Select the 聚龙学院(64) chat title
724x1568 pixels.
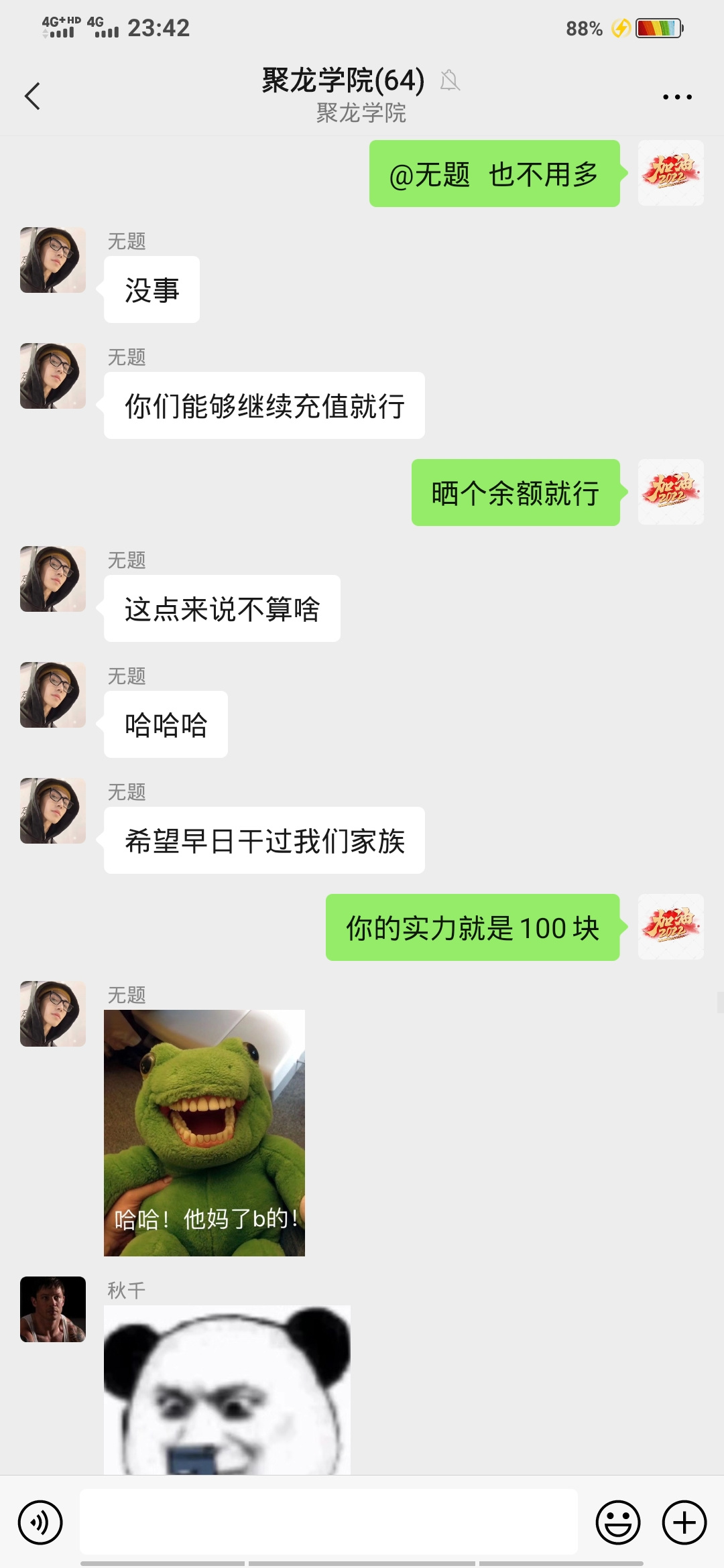342,80
